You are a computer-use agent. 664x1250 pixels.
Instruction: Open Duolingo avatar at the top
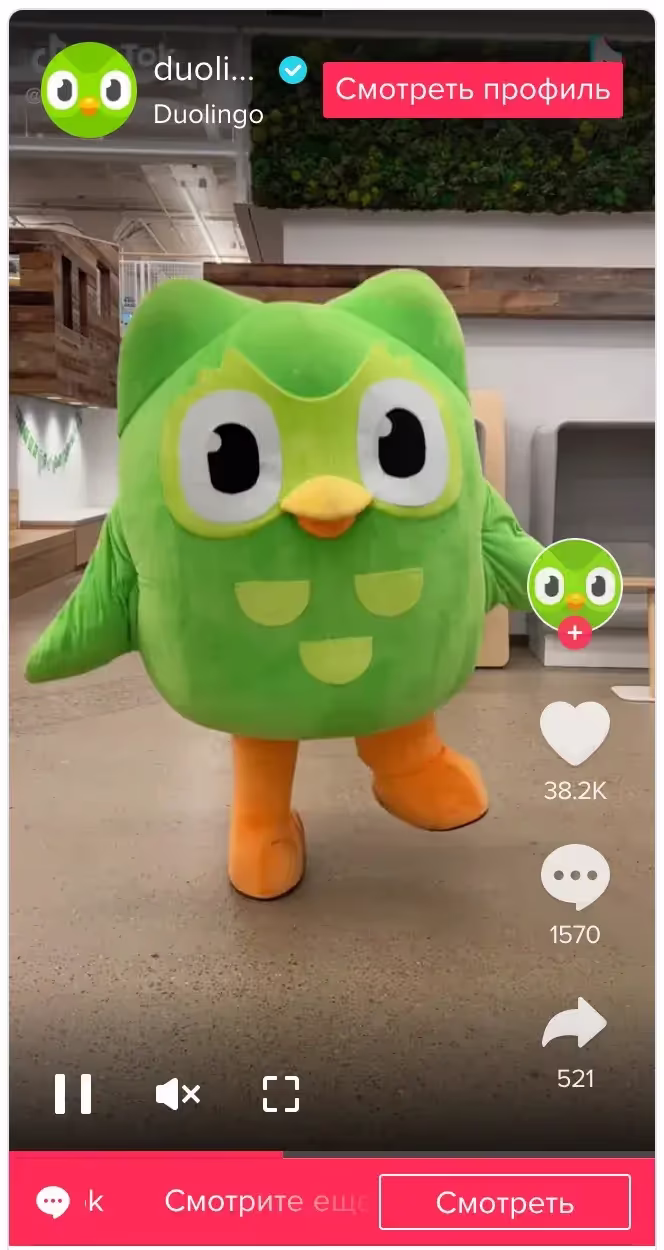(x=89, y=92)
